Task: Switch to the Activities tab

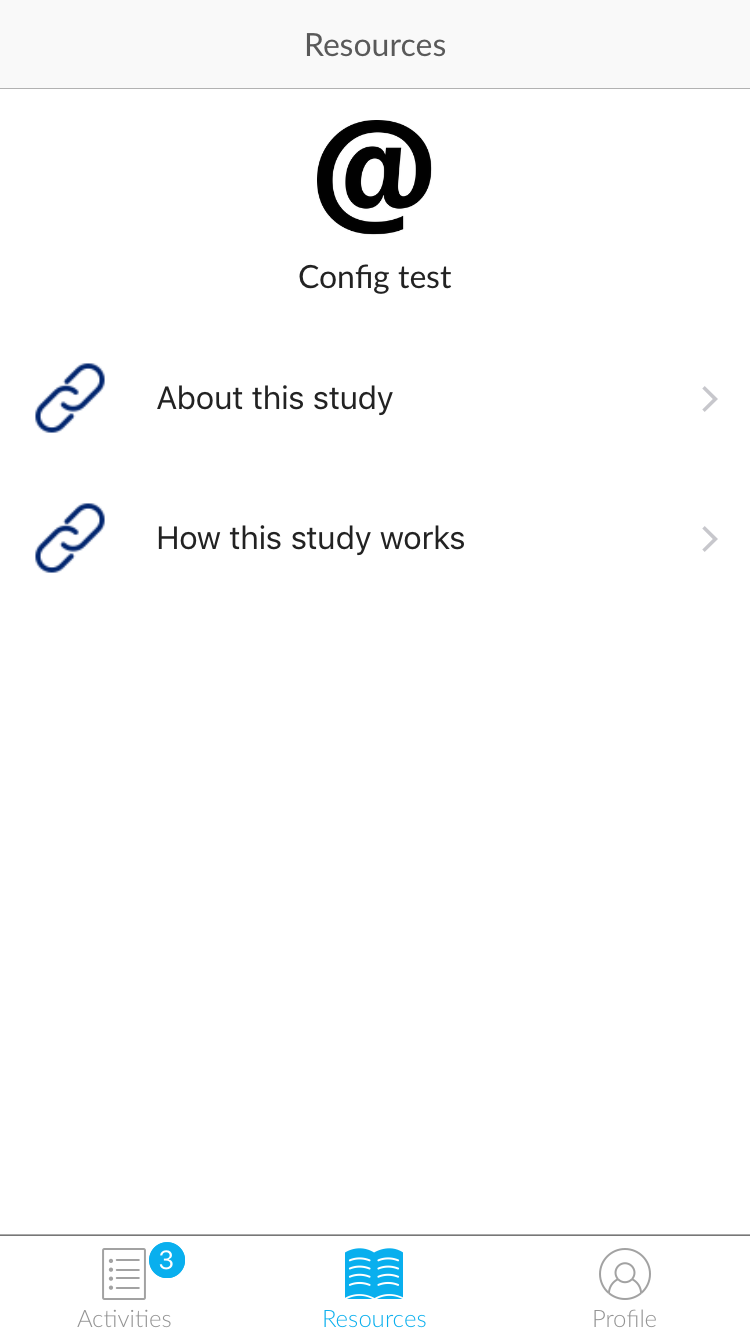Action: pyautogui.click(x=125, y=1288)
